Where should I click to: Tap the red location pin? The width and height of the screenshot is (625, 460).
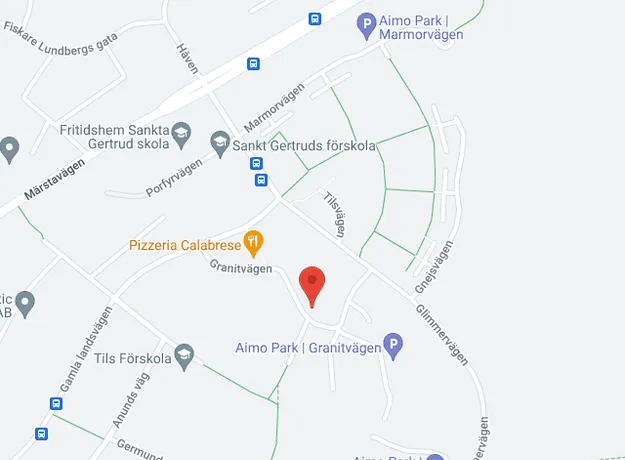click(x=313, y=284)
